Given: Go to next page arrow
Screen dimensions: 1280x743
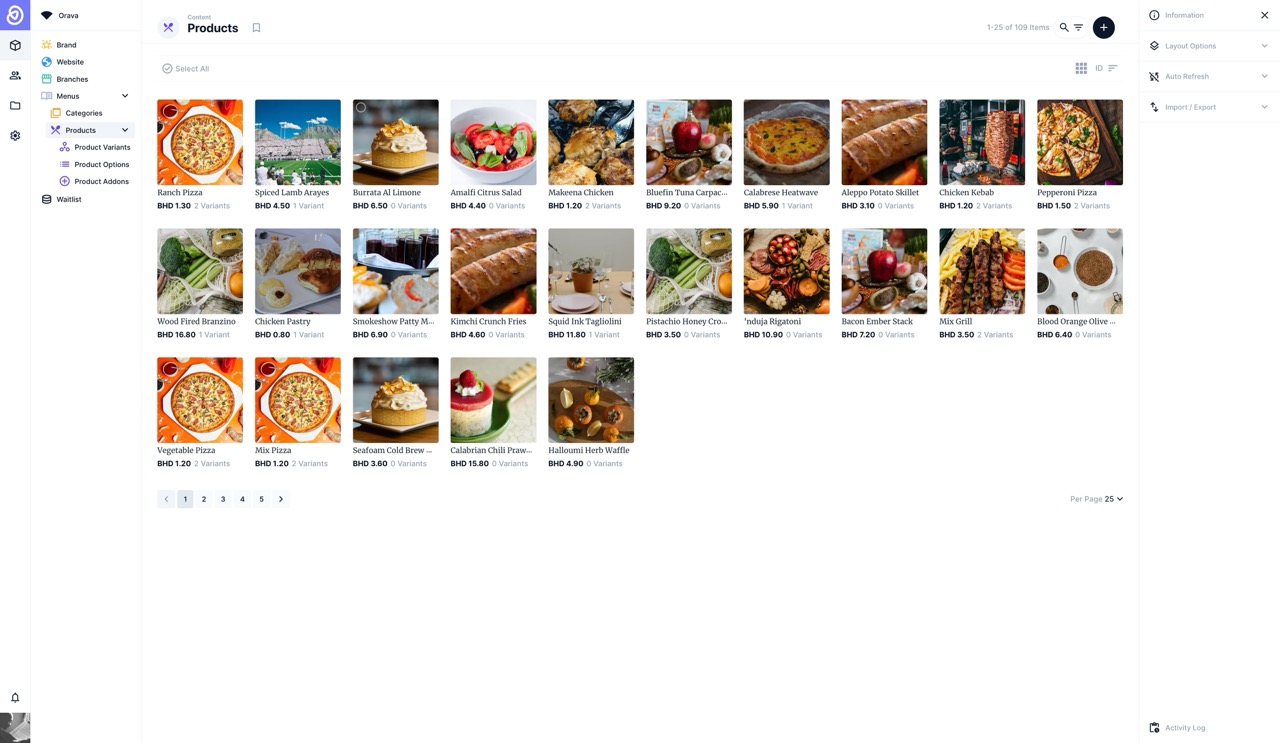Looking at the screenshot, I should pyautogui.click(x=281, y=499).
